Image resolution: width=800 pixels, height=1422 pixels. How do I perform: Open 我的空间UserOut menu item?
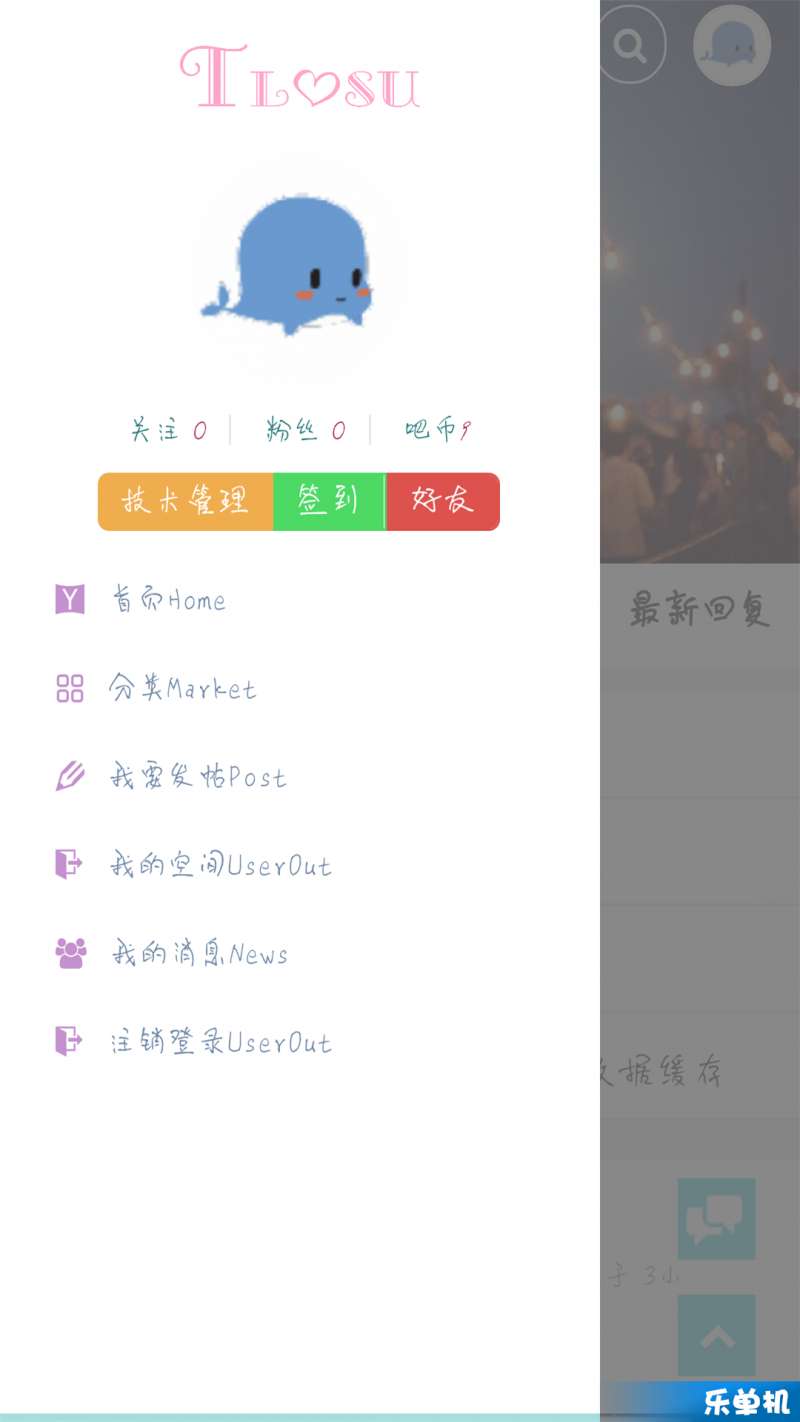tap(220, 865)
